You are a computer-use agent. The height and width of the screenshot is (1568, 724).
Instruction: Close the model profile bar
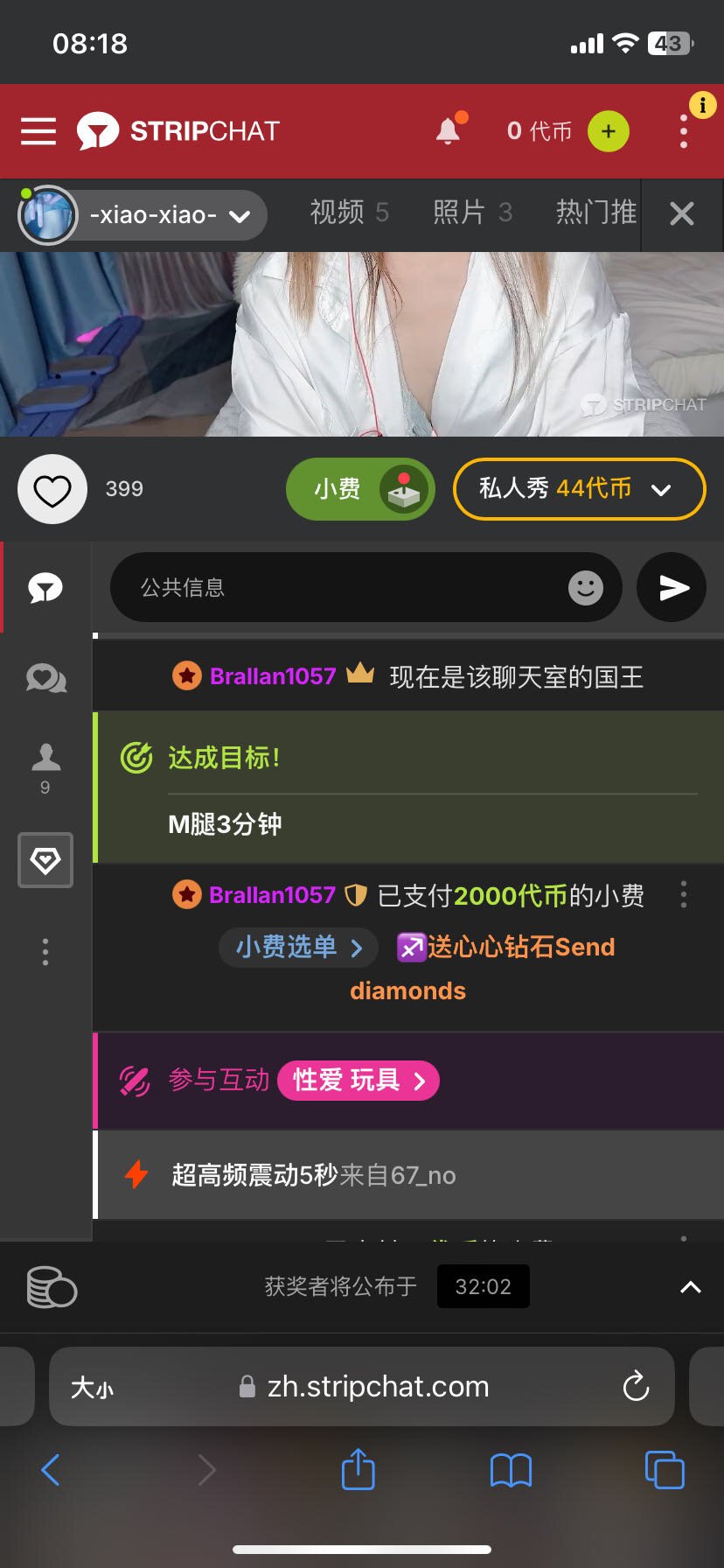click(x=682, y=213)
